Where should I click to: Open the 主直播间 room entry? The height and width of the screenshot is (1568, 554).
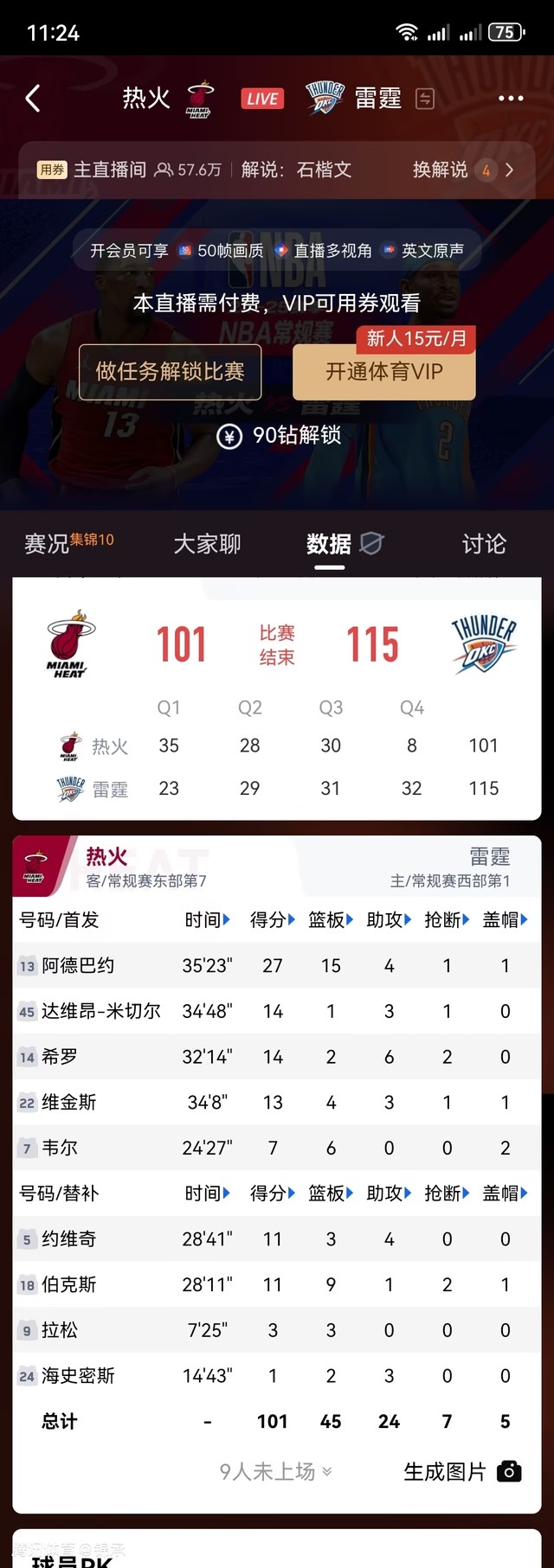tap(110, 170)
